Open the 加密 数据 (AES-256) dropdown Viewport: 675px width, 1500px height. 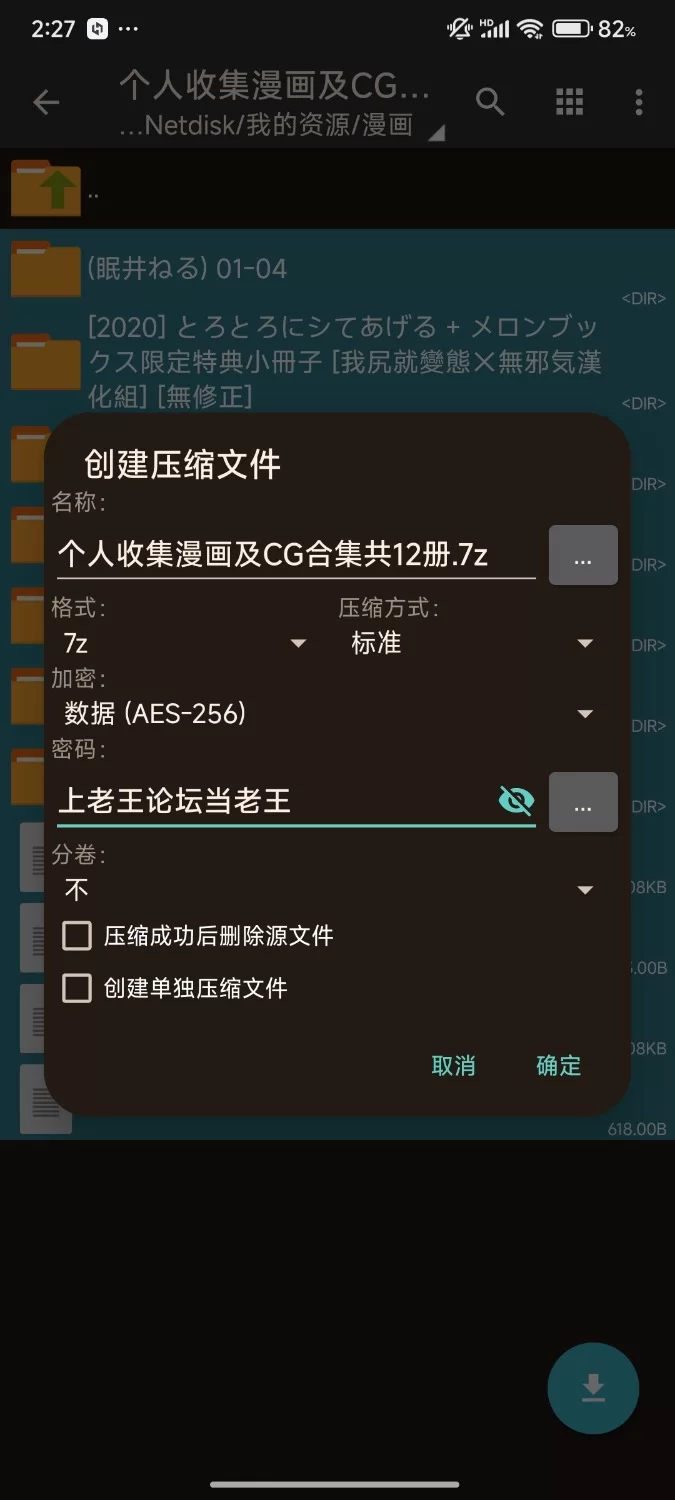(328, 713)
